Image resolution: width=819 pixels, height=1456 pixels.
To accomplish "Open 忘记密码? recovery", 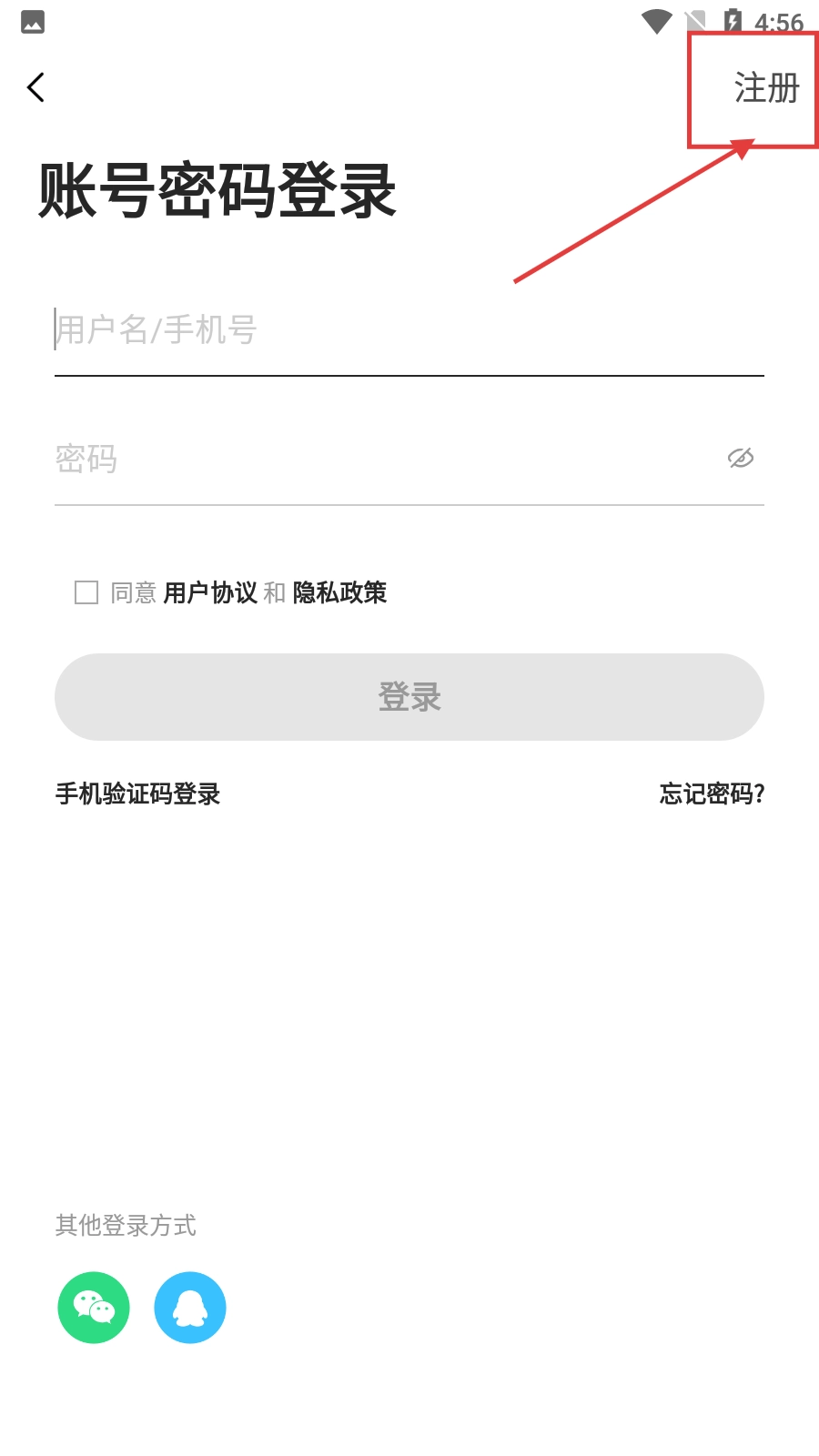I will tap(712, 794).
